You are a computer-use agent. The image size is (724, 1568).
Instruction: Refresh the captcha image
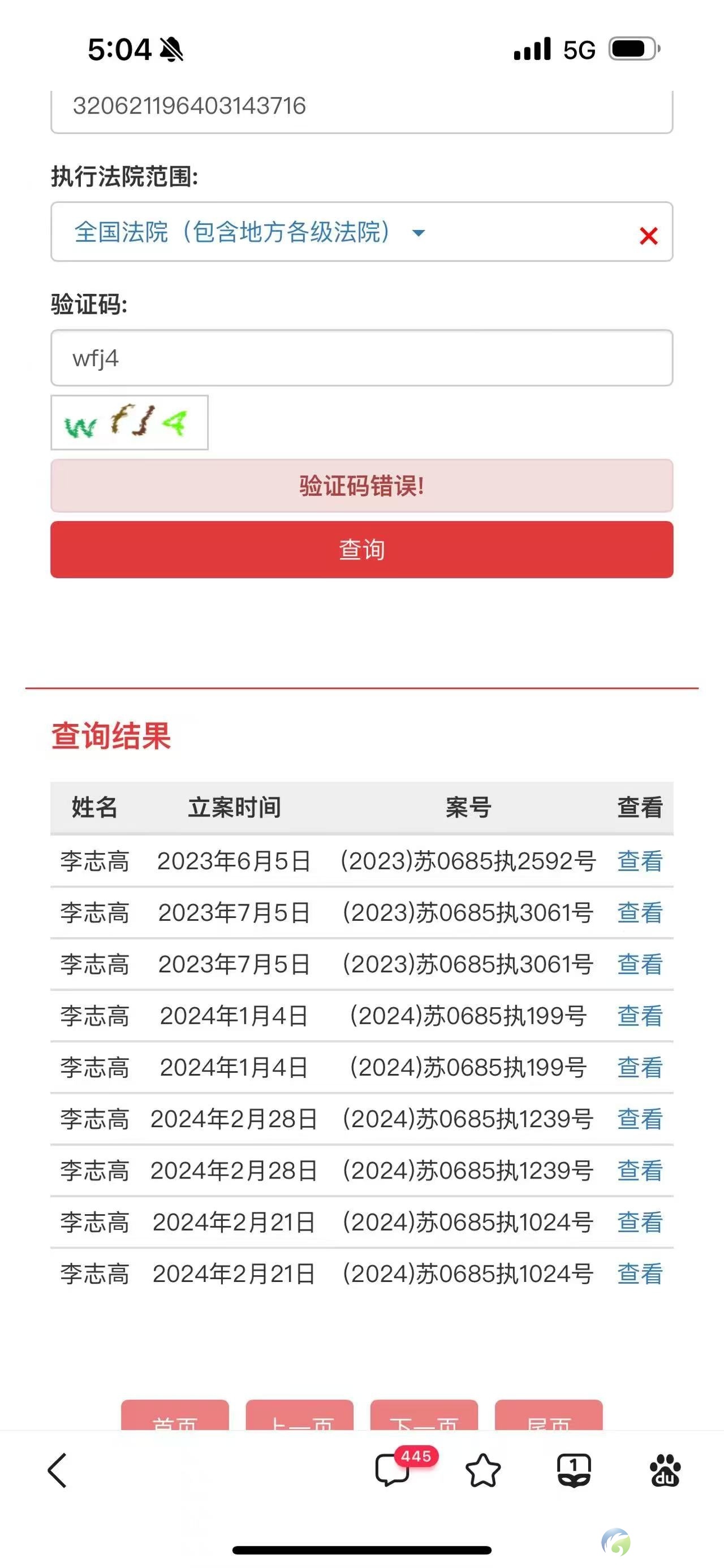(x=129, y=422)
